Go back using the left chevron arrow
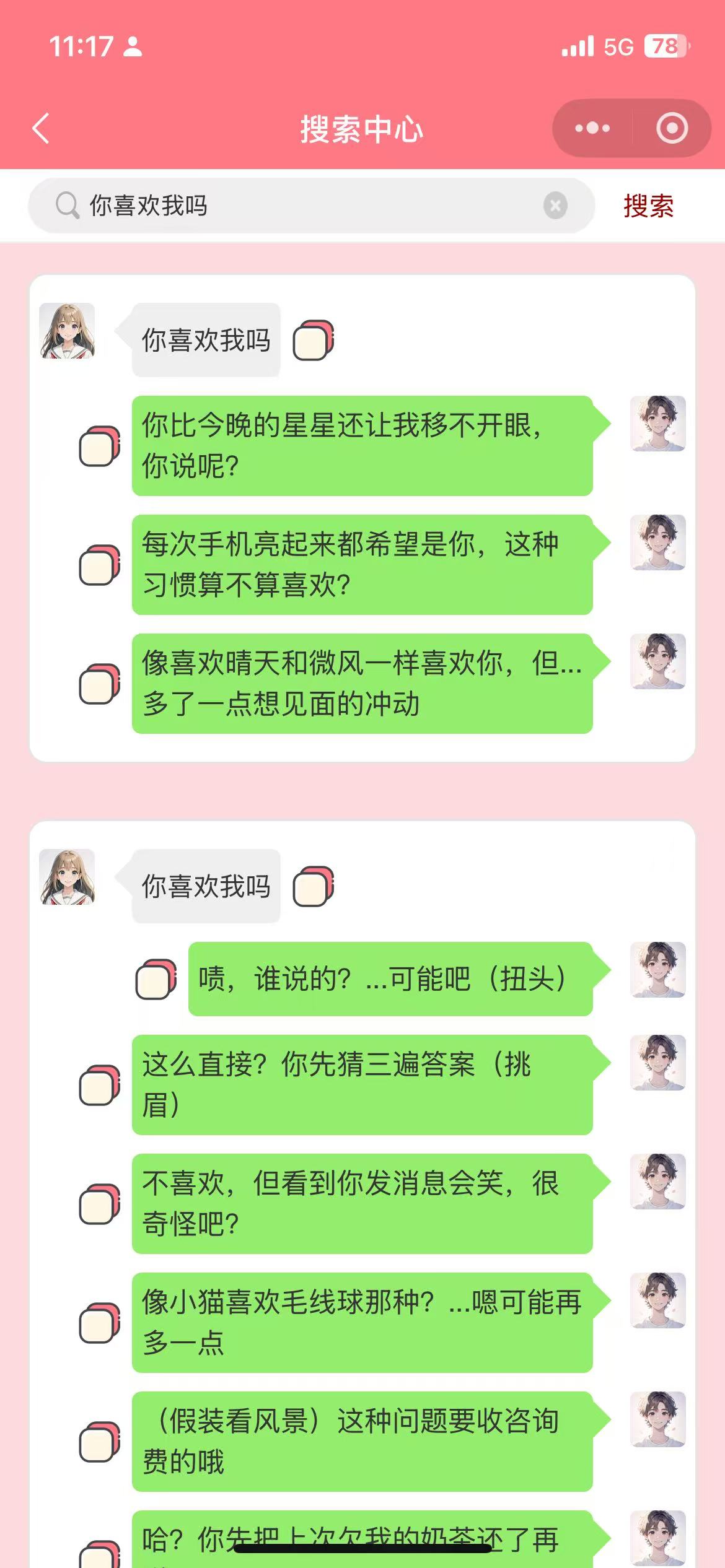Screen dimensions: 725x1568 click(x=40, y=129)
